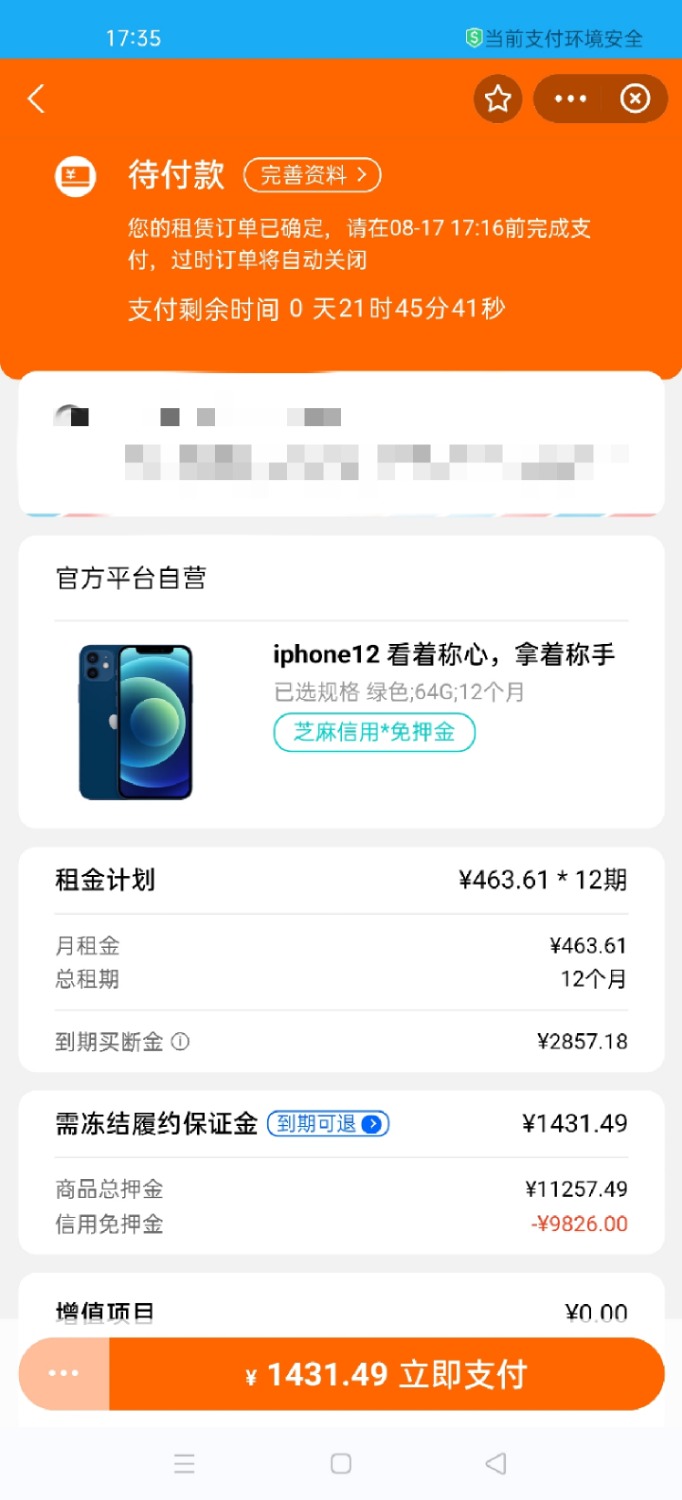Favorite this mini program with the star
Viewport: 682px width, 1500px height.
[498, 99]
